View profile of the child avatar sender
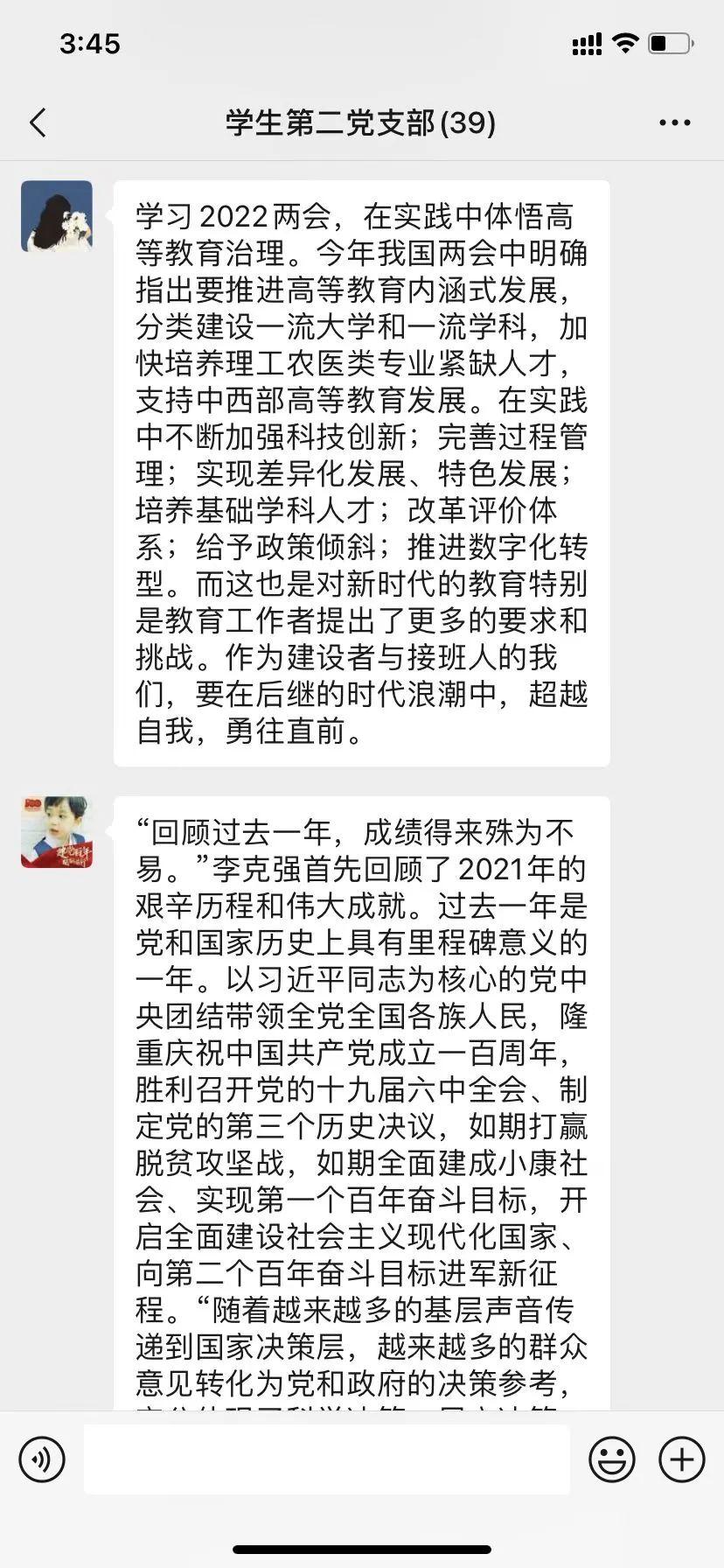This screenshot has height=1568, width=724. [57, 832]
